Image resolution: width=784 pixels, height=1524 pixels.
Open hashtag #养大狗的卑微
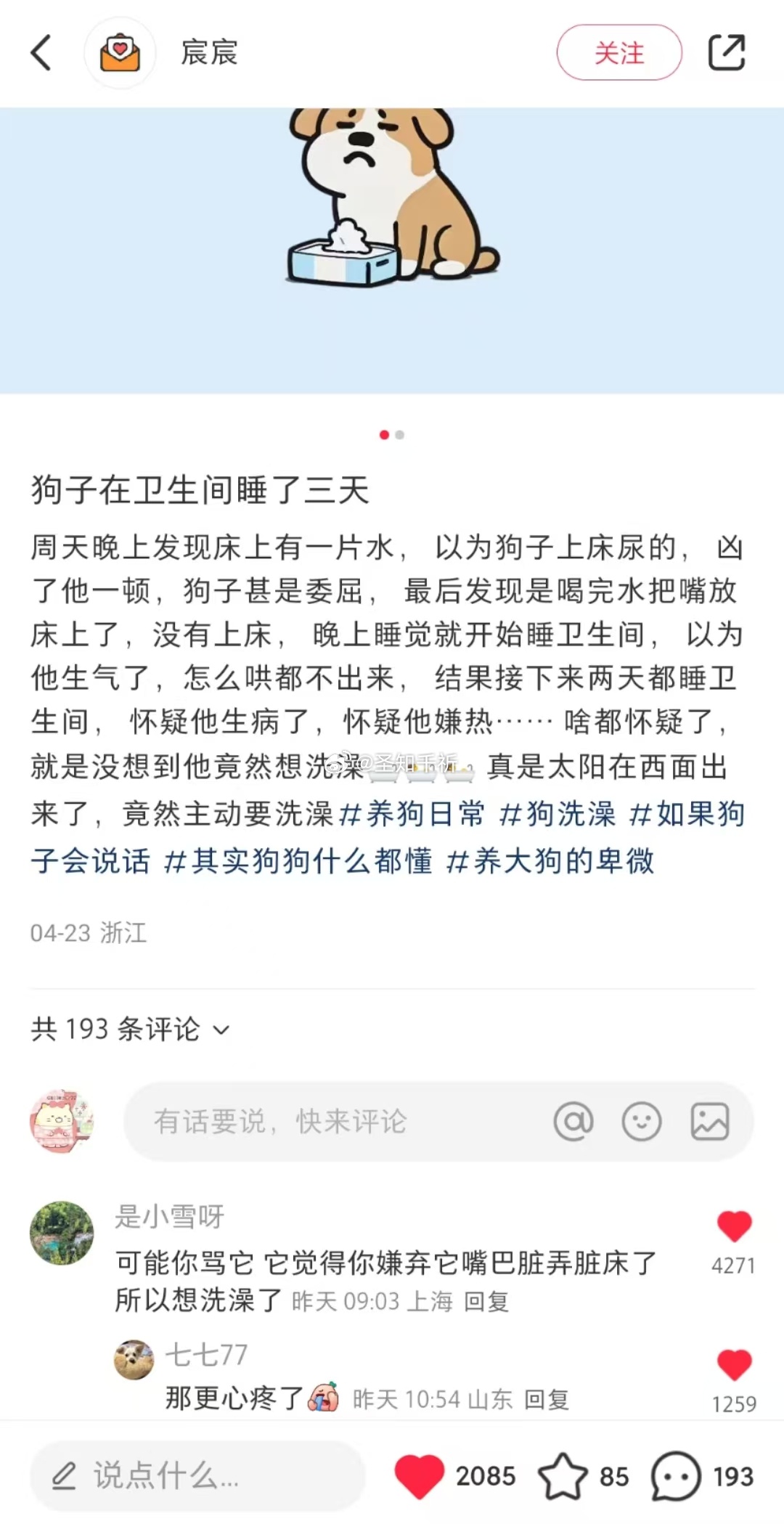[x=550, y=861]
